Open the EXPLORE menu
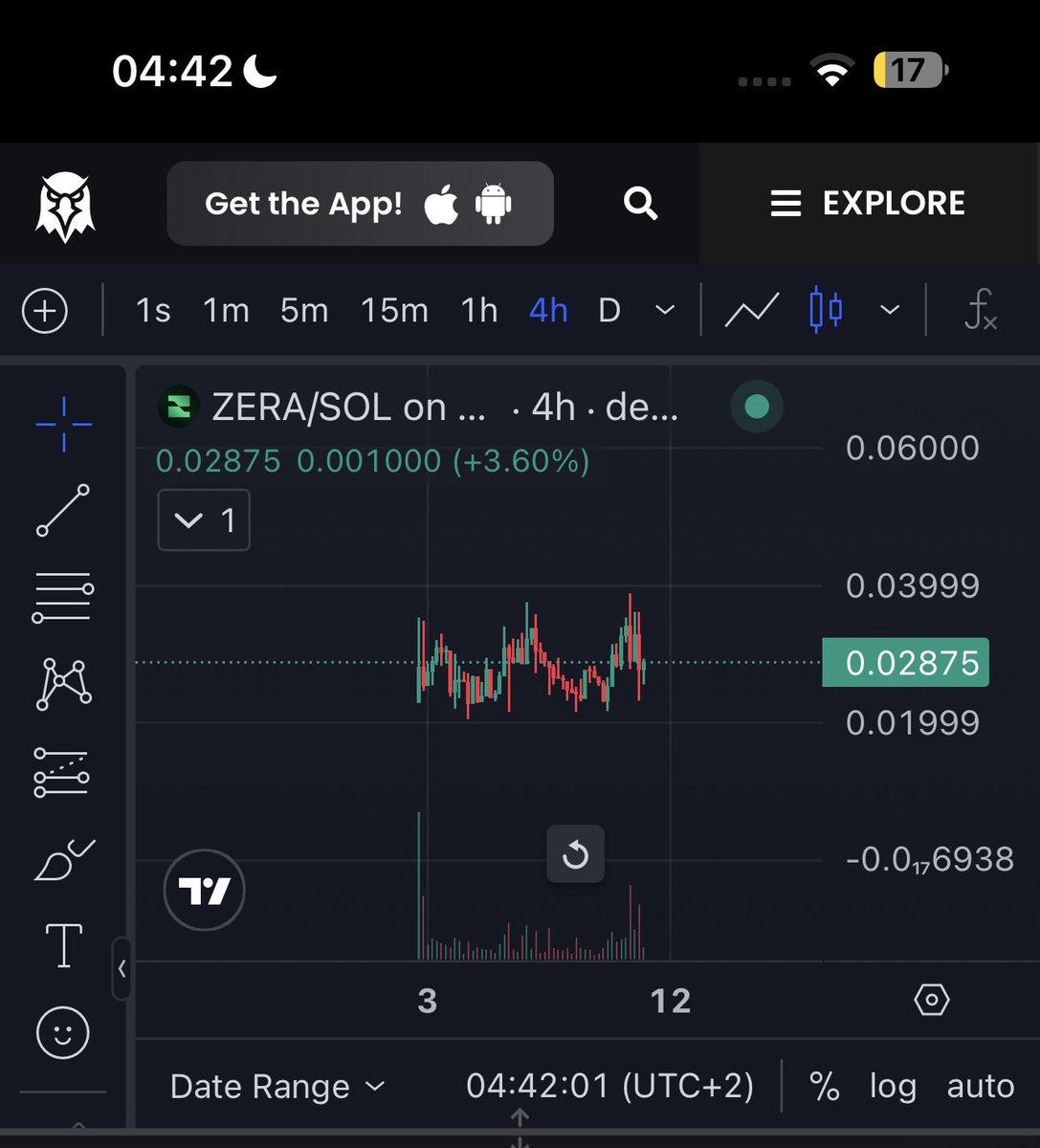Screen dimensions: 1040x1148 868,203
